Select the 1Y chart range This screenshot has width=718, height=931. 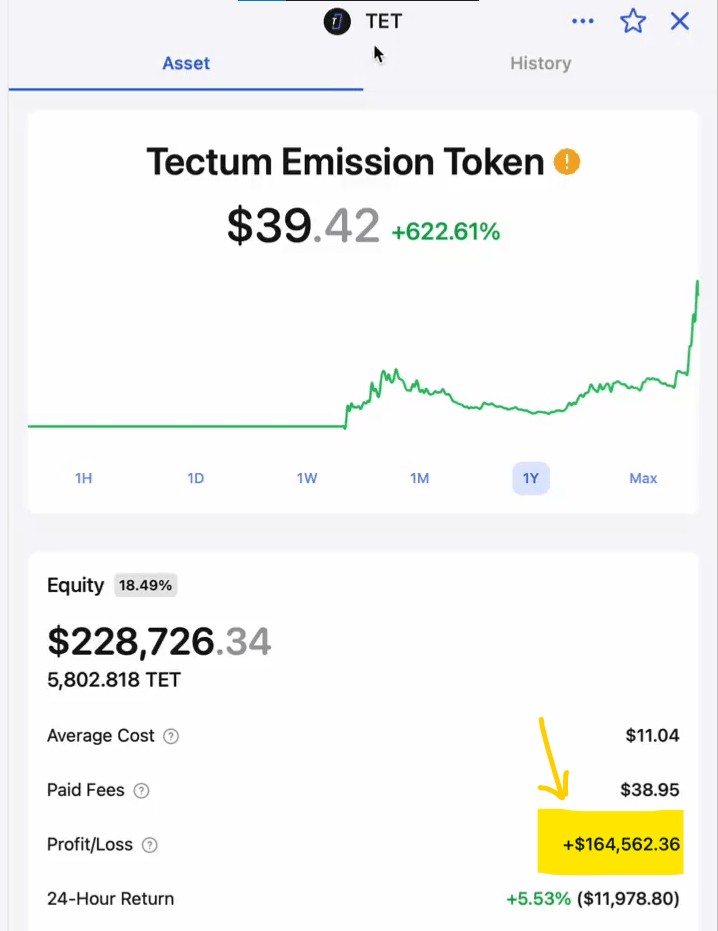coord(531,478)
